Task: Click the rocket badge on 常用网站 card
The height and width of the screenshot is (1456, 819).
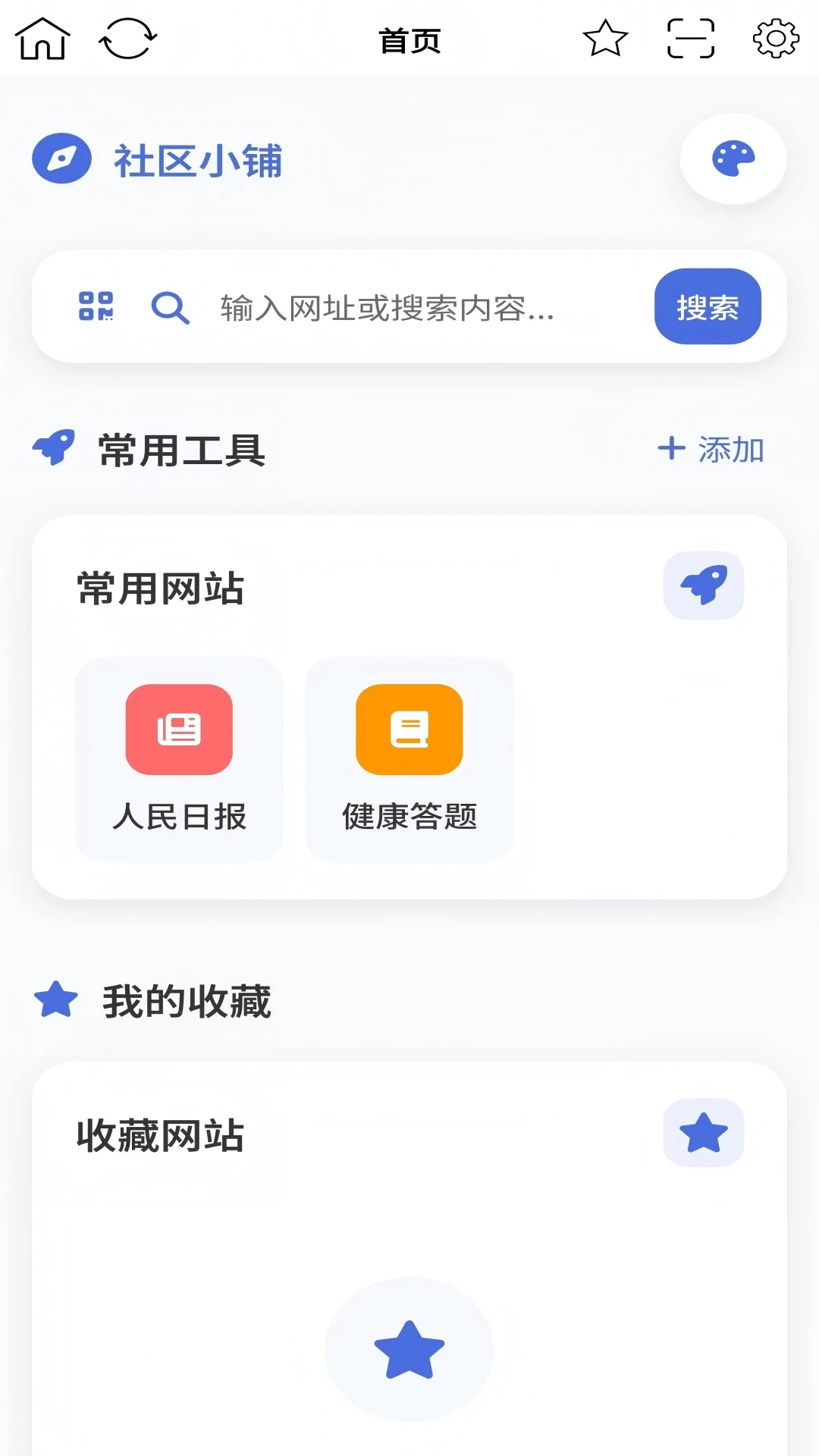Action: click(704, 586)
